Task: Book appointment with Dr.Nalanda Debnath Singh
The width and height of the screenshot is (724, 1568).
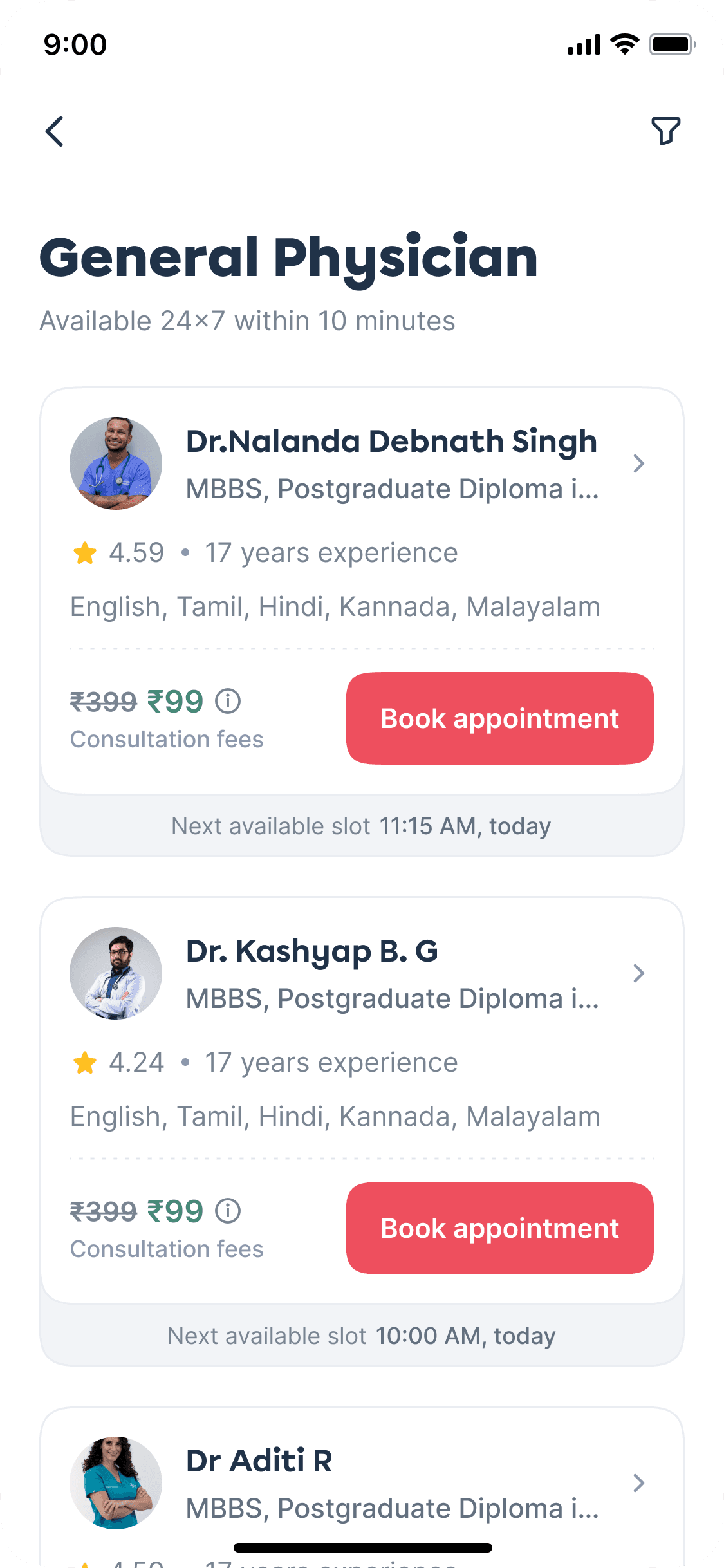Action: 499,718
